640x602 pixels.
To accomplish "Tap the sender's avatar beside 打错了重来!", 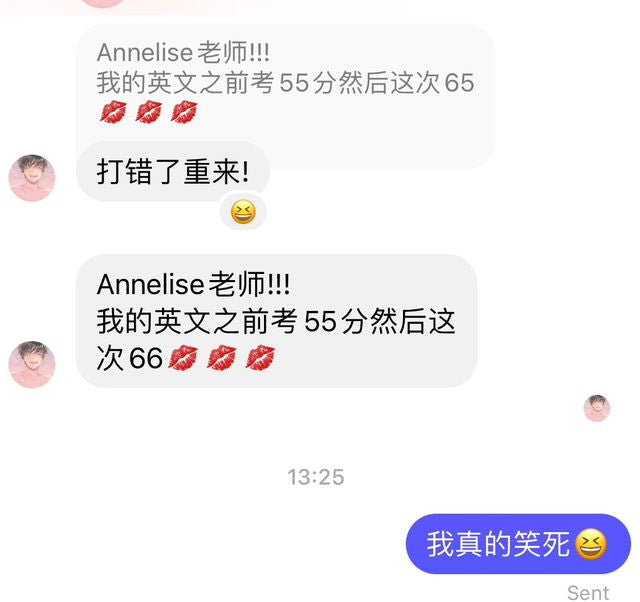I will tap(32, 178).
